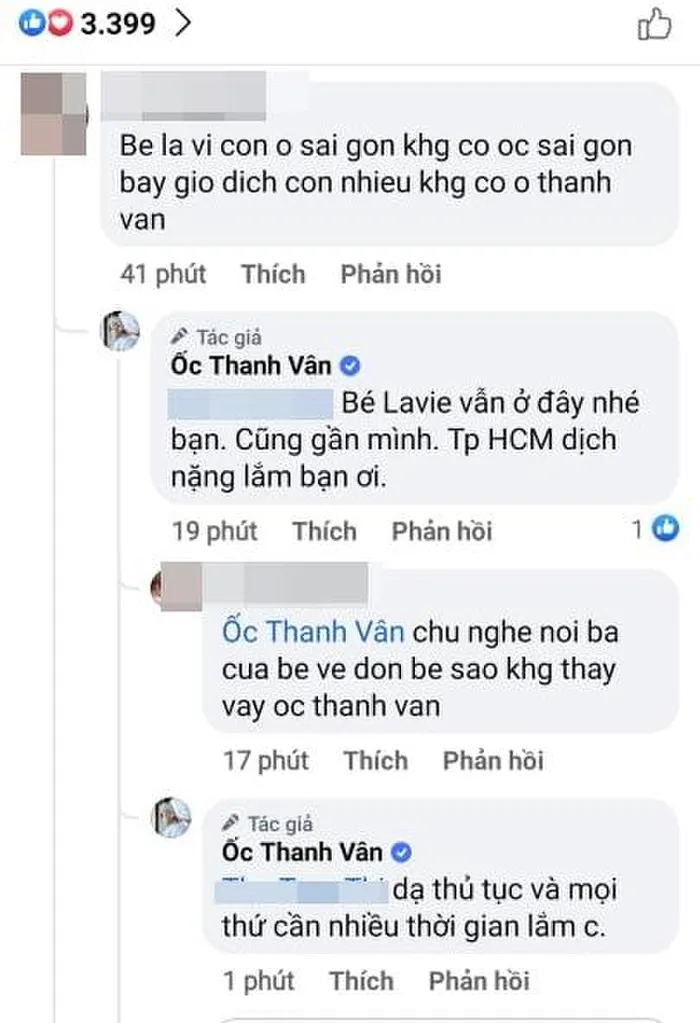This screenshot has width=700, height=1023.
Task: Like the post with thumbs-up icon
Action: tap(654, 24)
